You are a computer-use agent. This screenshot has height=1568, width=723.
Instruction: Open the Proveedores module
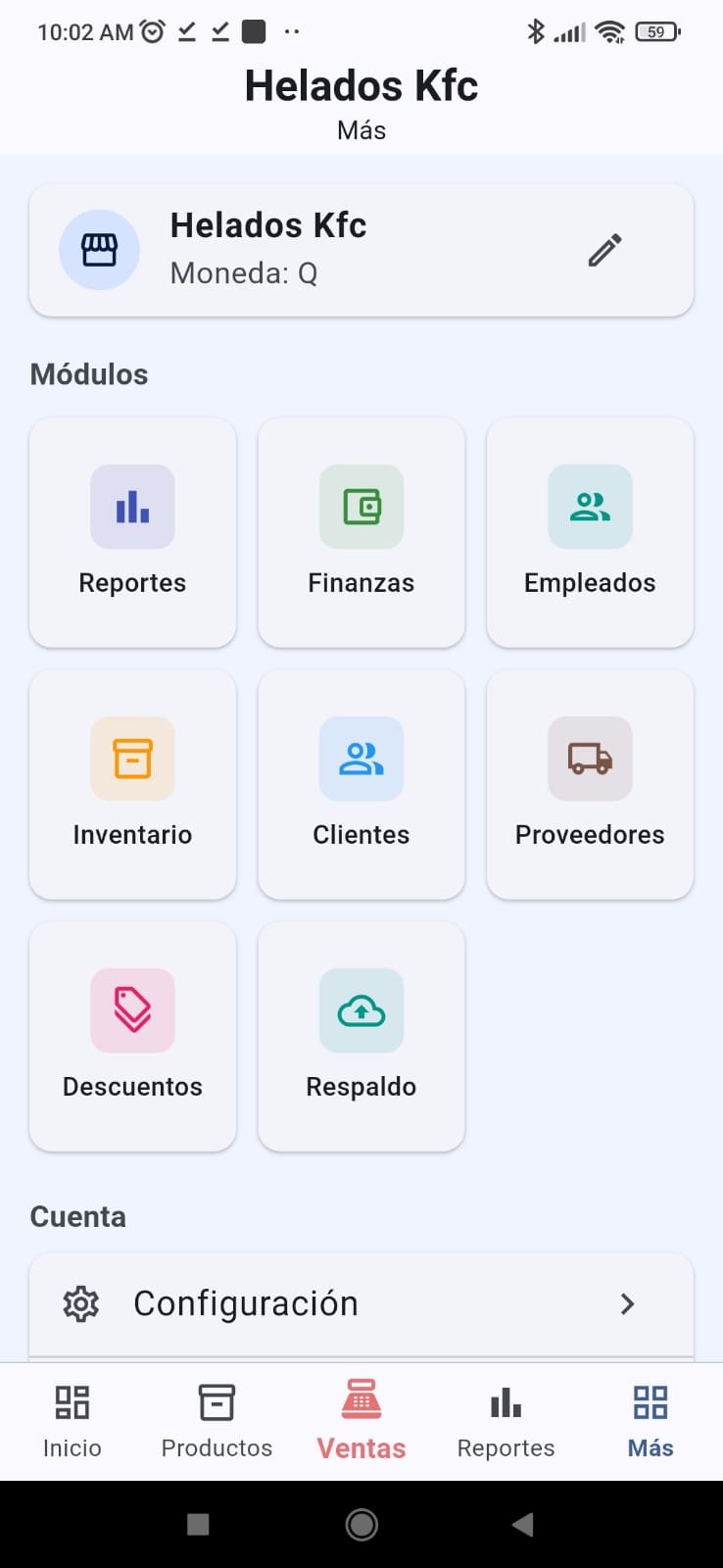click(590, 785)
